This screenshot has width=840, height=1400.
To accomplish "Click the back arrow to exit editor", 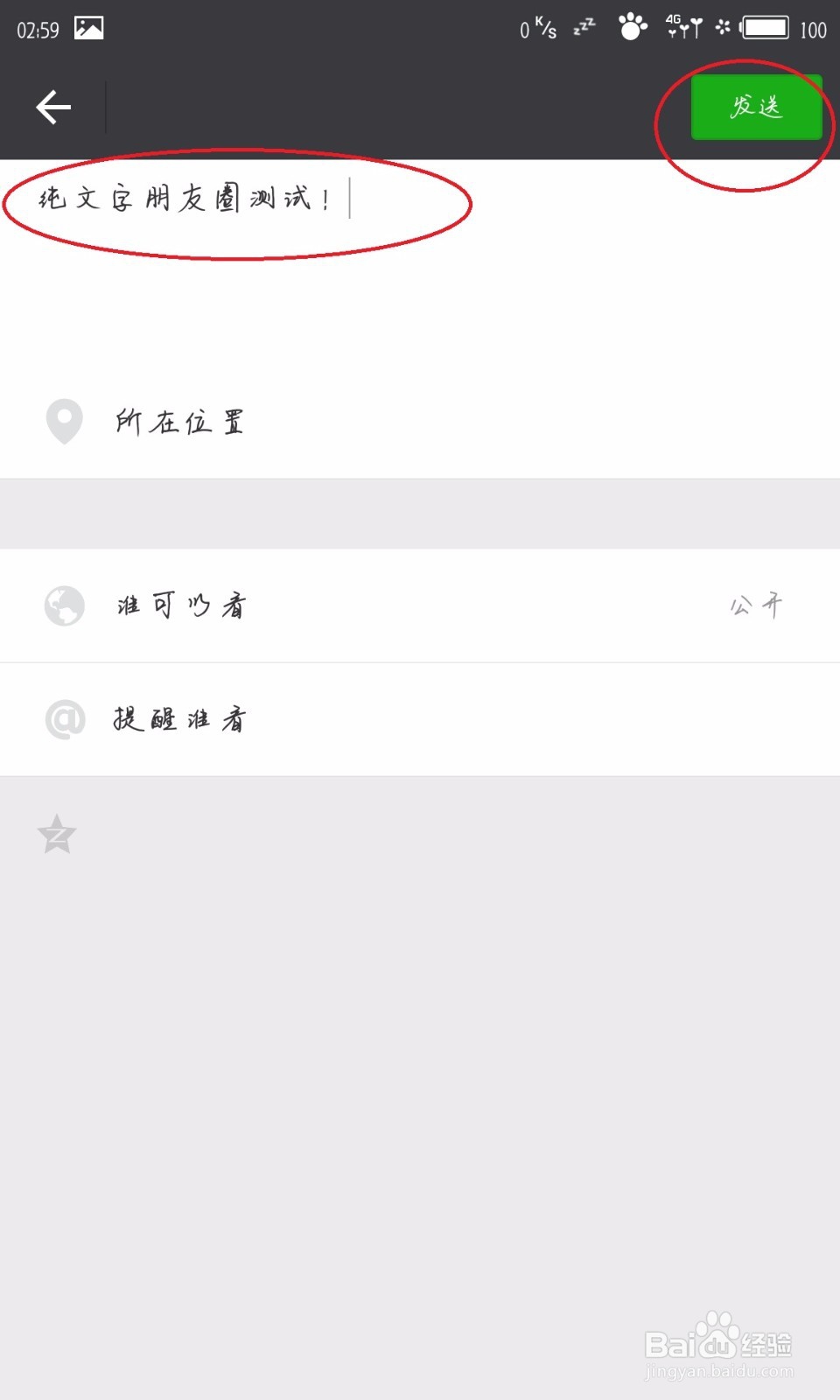I will (52, 105).
